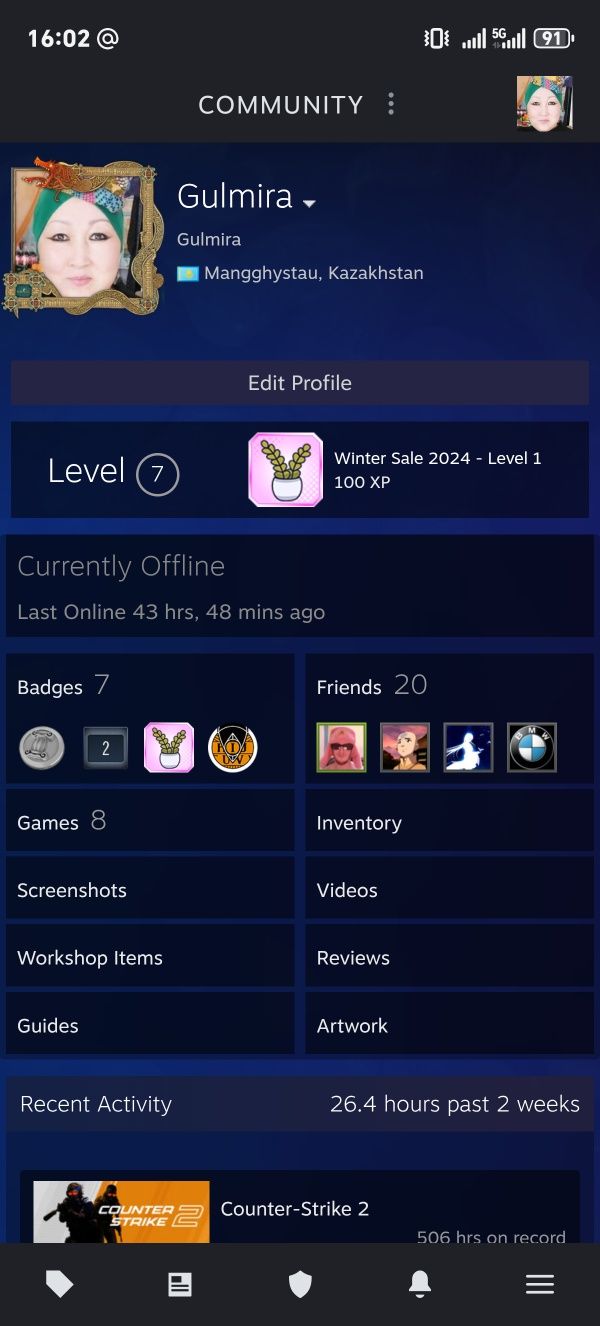Expand the Gulmira name dropdown
Screen dimensions: 600x1326
[x=309, y=202]
